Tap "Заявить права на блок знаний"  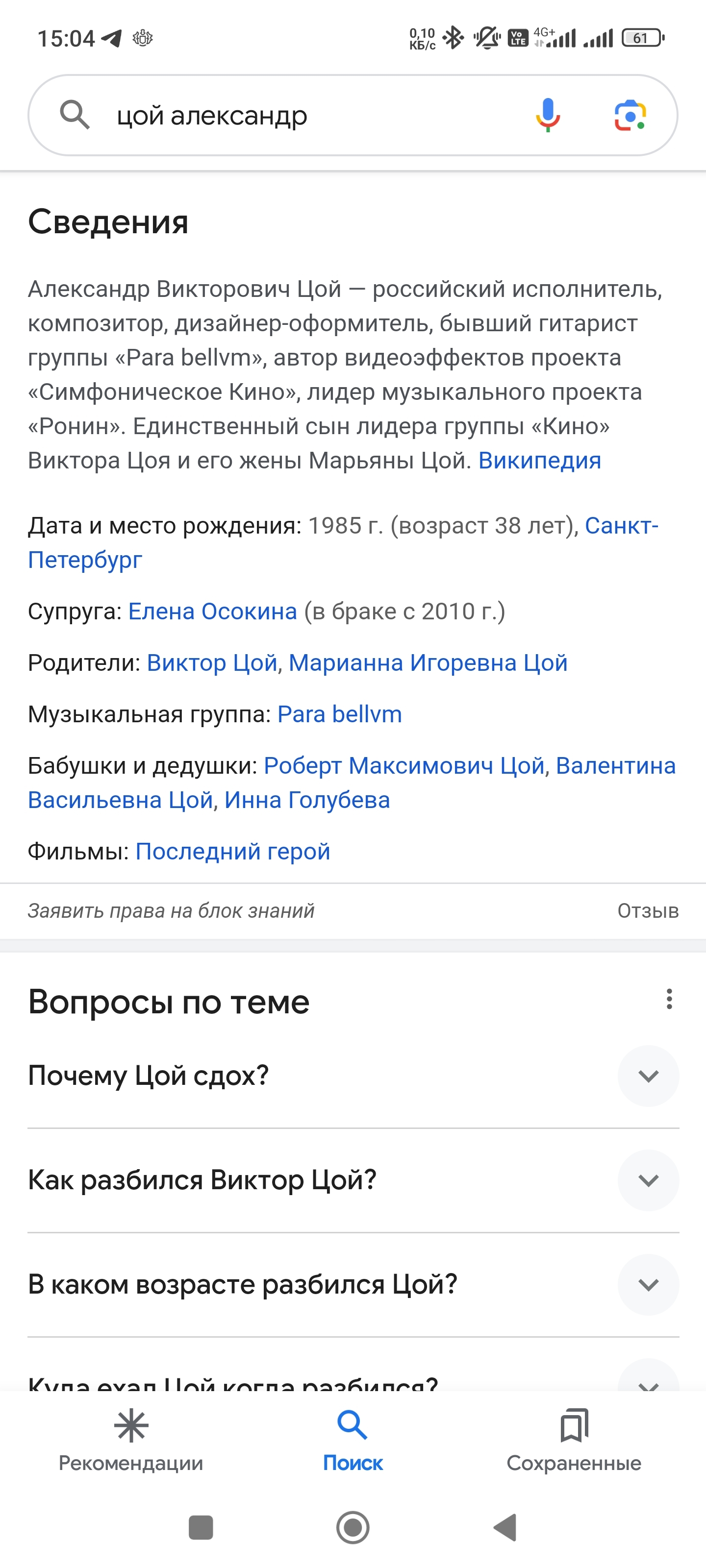click(x=171, y=910)
